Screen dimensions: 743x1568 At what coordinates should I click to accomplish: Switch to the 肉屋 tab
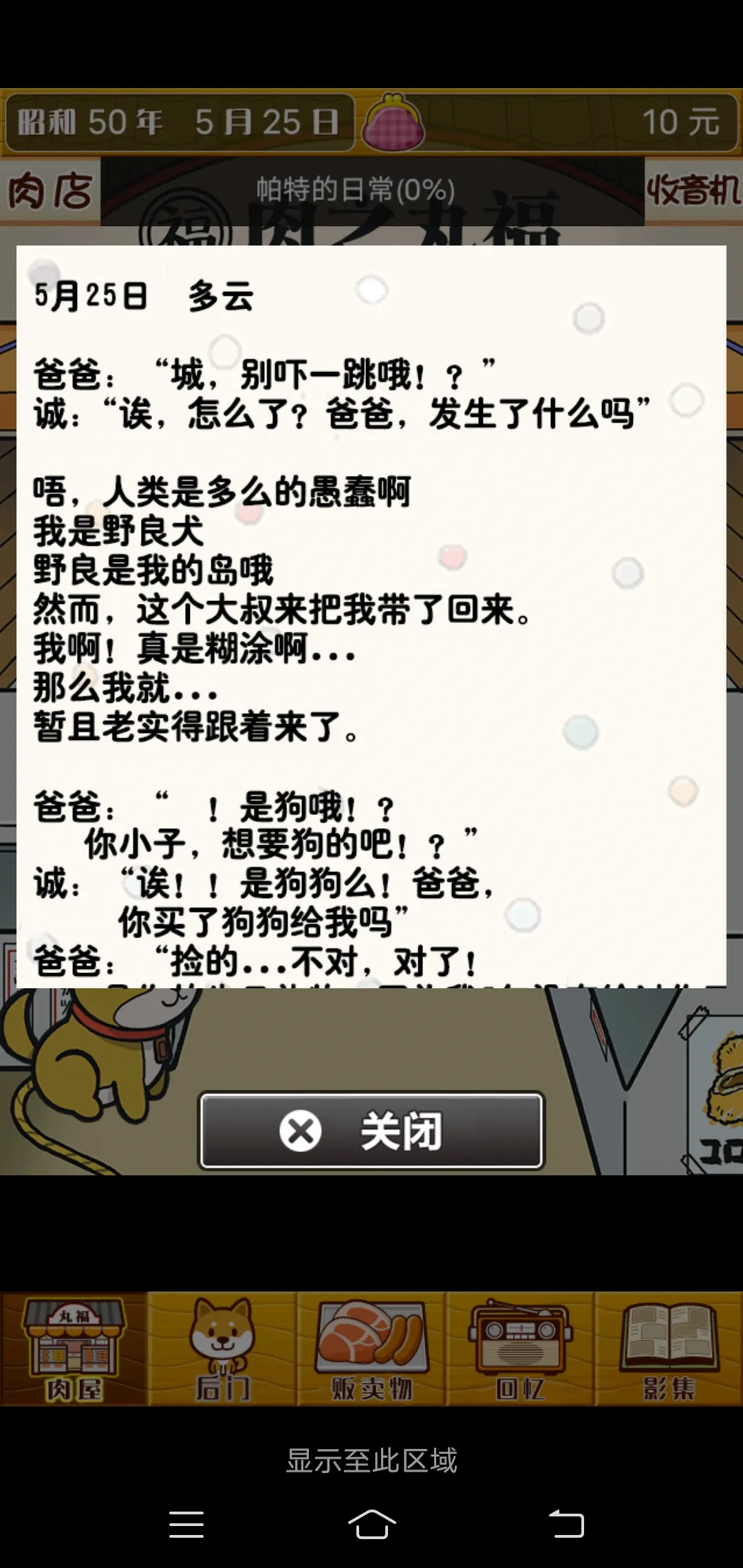pos(74,1349)
